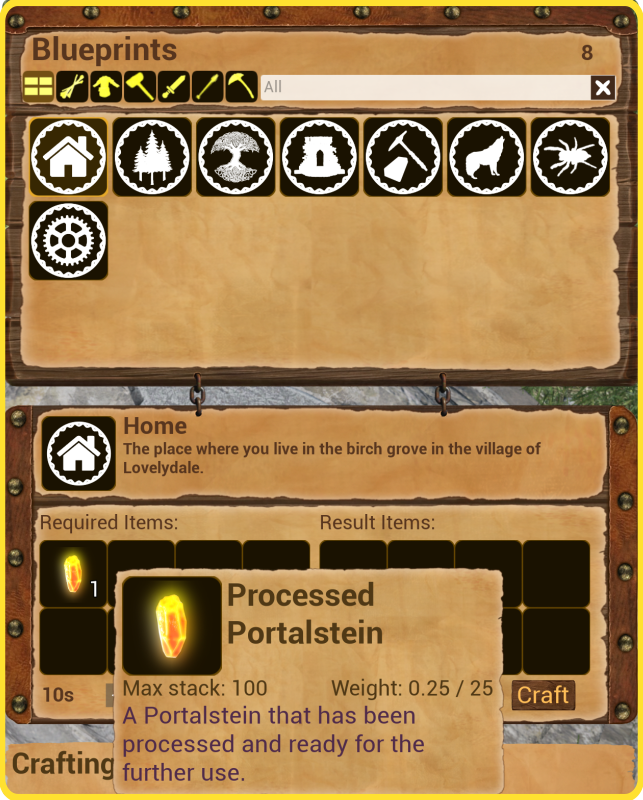Image resolution: width=643 pixels, height=800 pixels.
Task: Select the all-categories filter icon
Action: pyautogui.click(x=38, y=87)
